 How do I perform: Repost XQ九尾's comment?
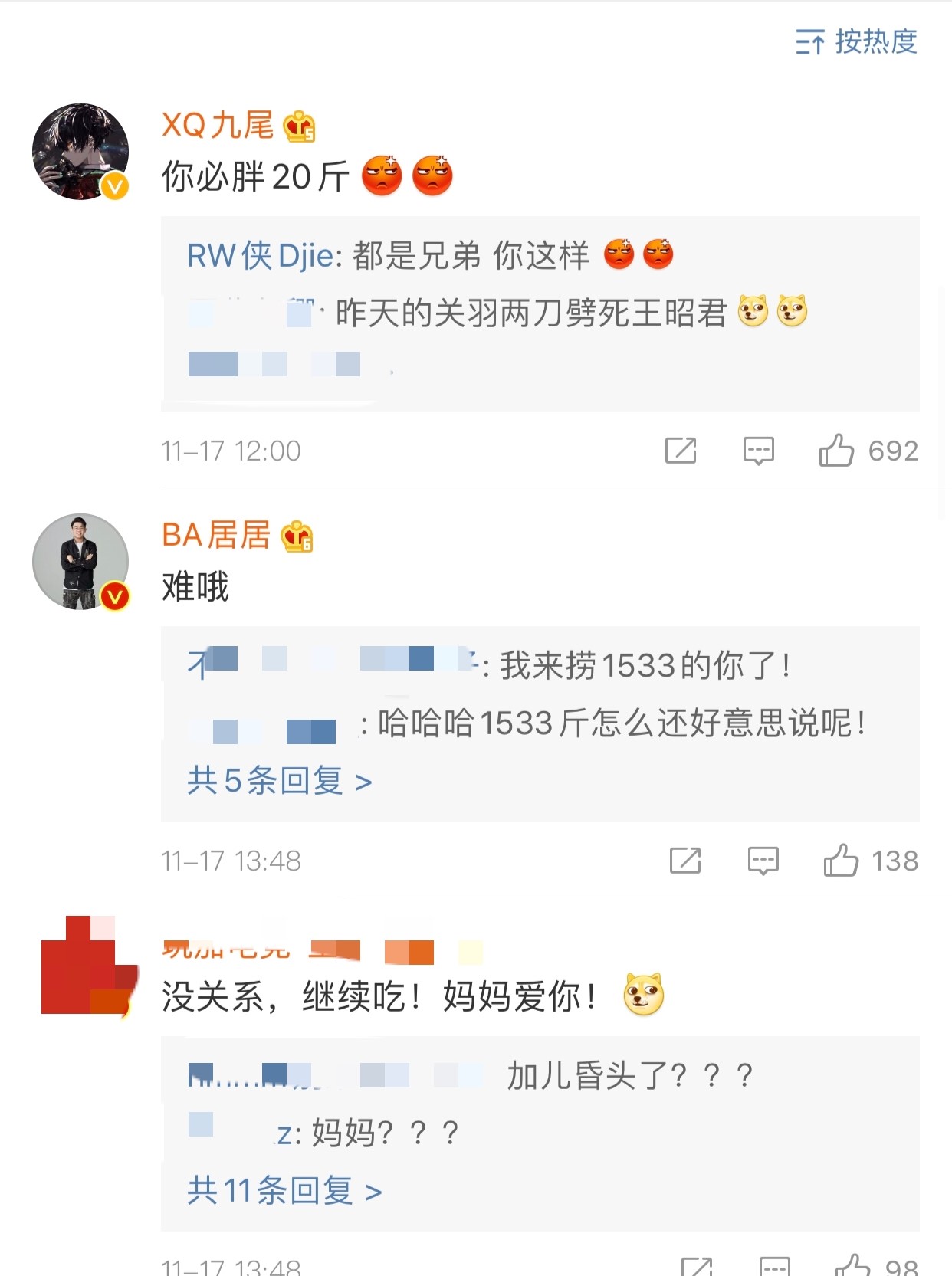pos(681,451)
